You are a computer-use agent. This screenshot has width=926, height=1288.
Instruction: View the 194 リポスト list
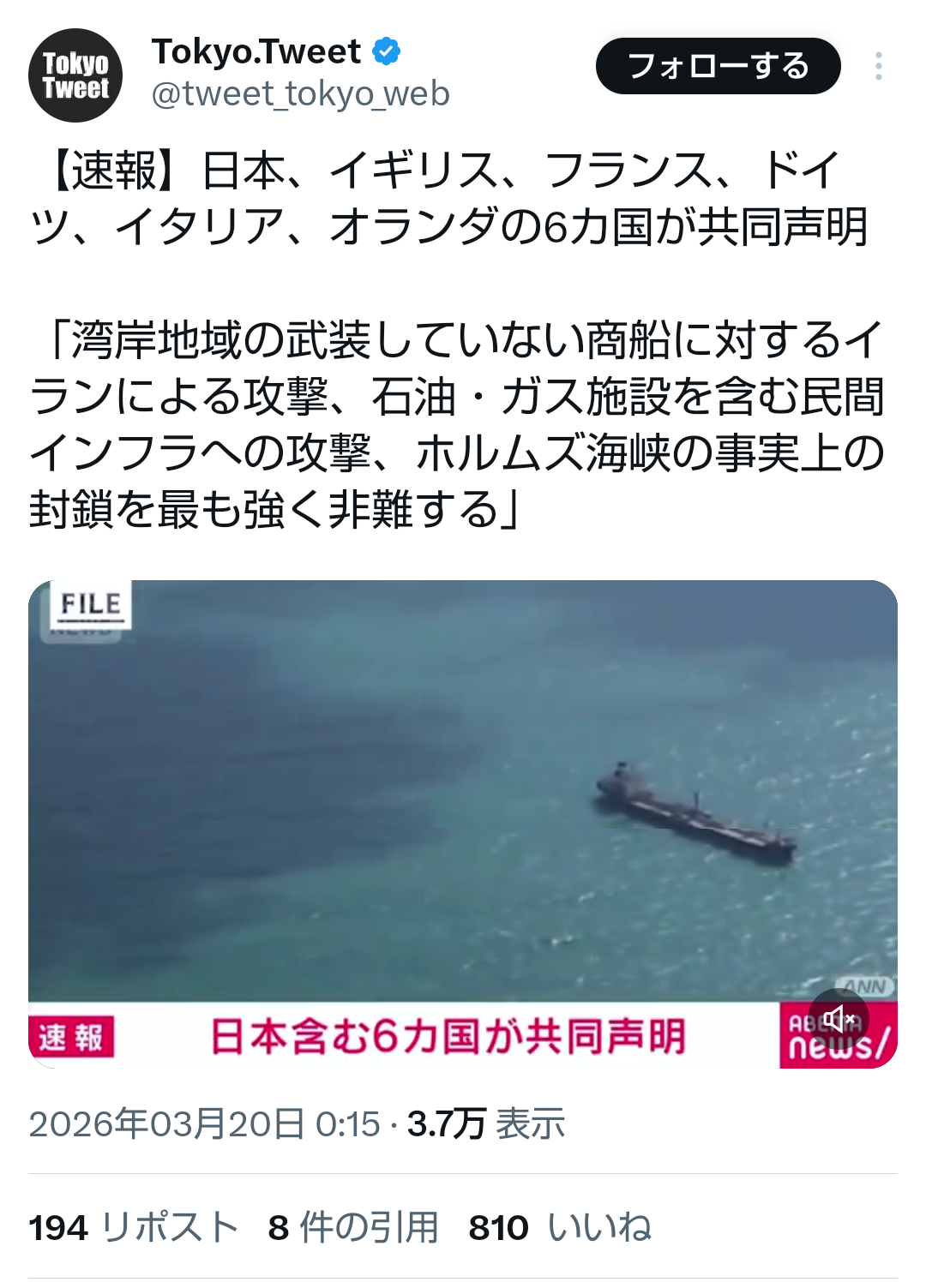[134, 1227]
